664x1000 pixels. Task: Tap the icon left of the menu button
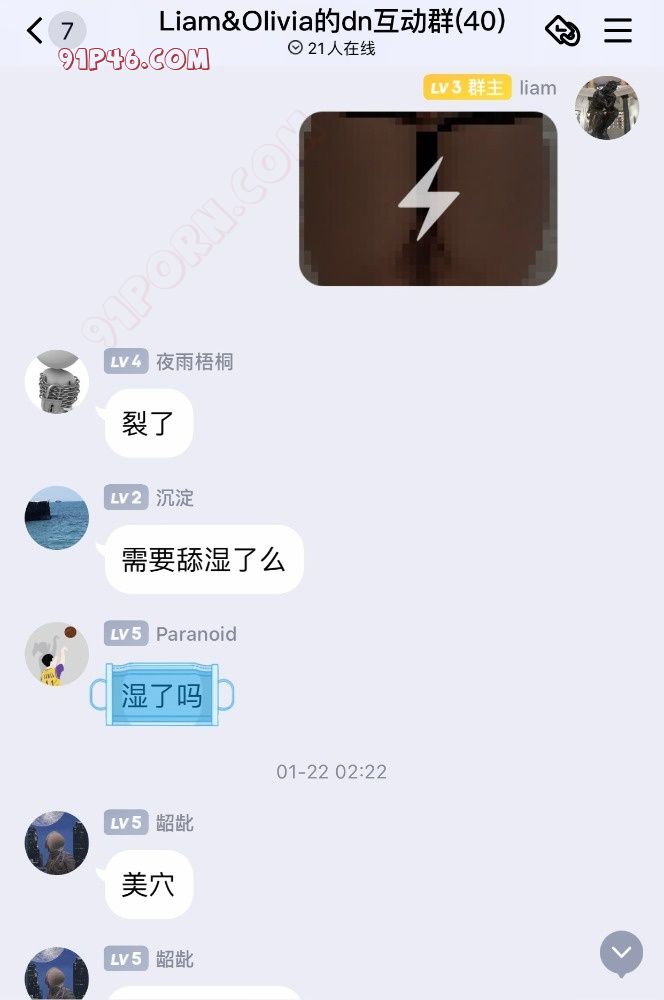(x=562, y=31)
